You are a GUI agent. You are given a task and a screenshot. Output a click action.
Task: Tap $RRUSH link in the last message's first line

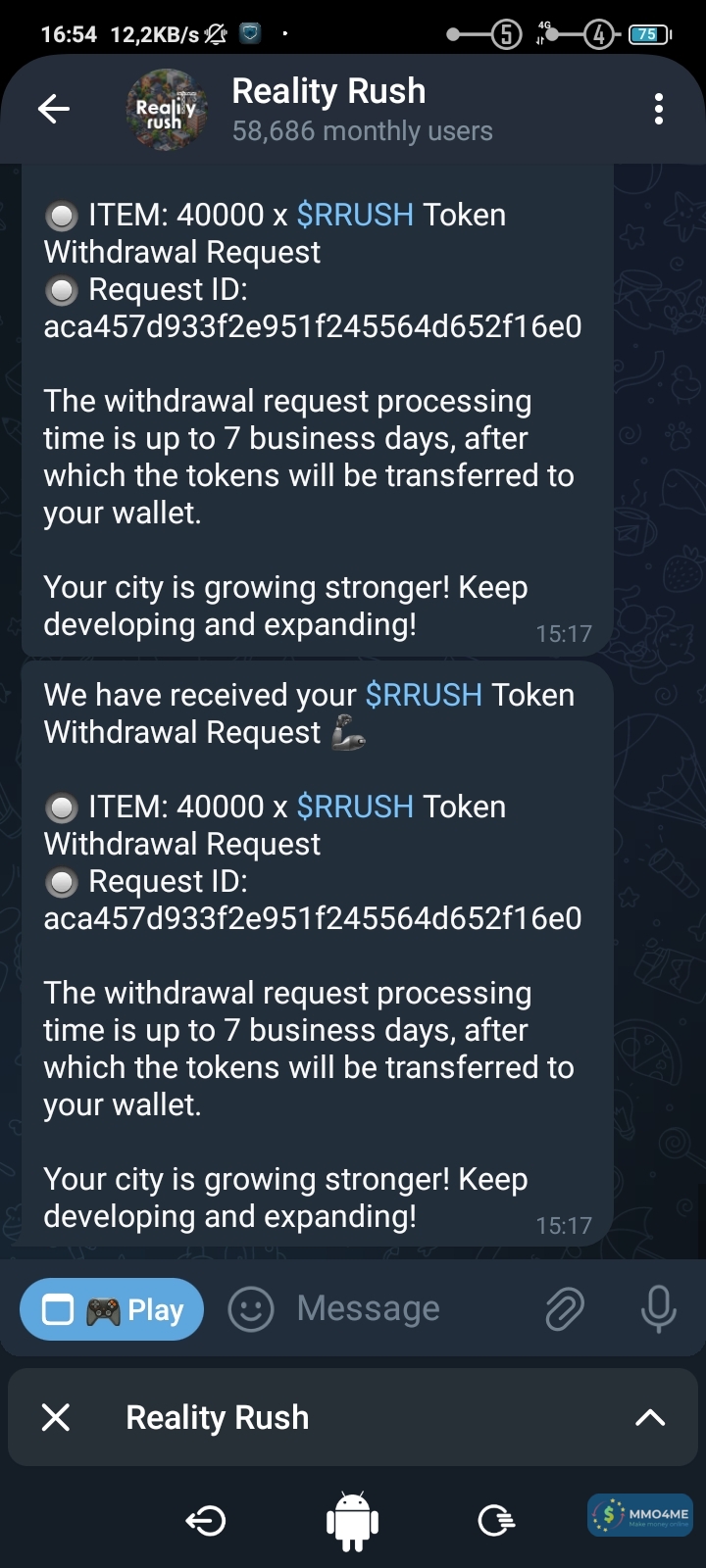(424, 695)
